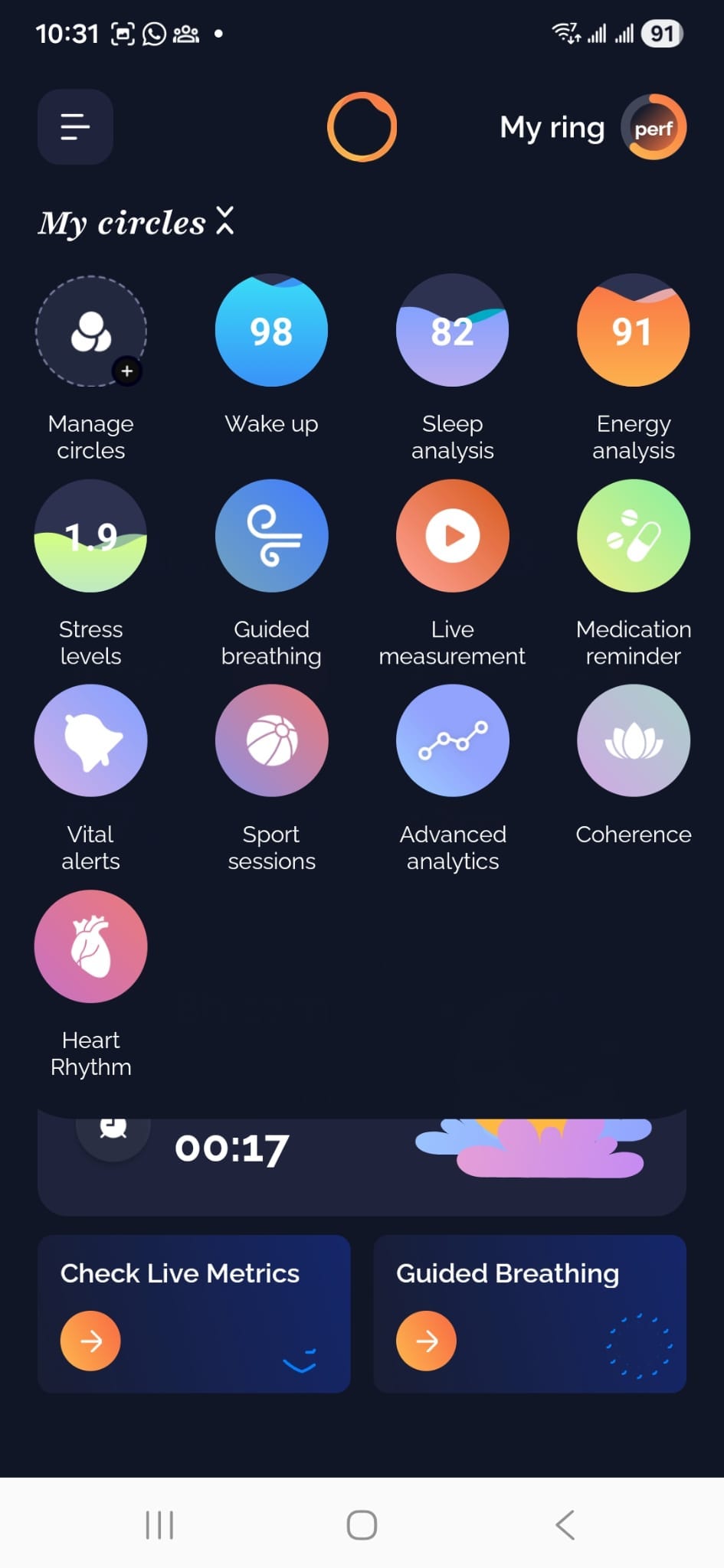Open the hamburger menu

(x=75, y=126)
